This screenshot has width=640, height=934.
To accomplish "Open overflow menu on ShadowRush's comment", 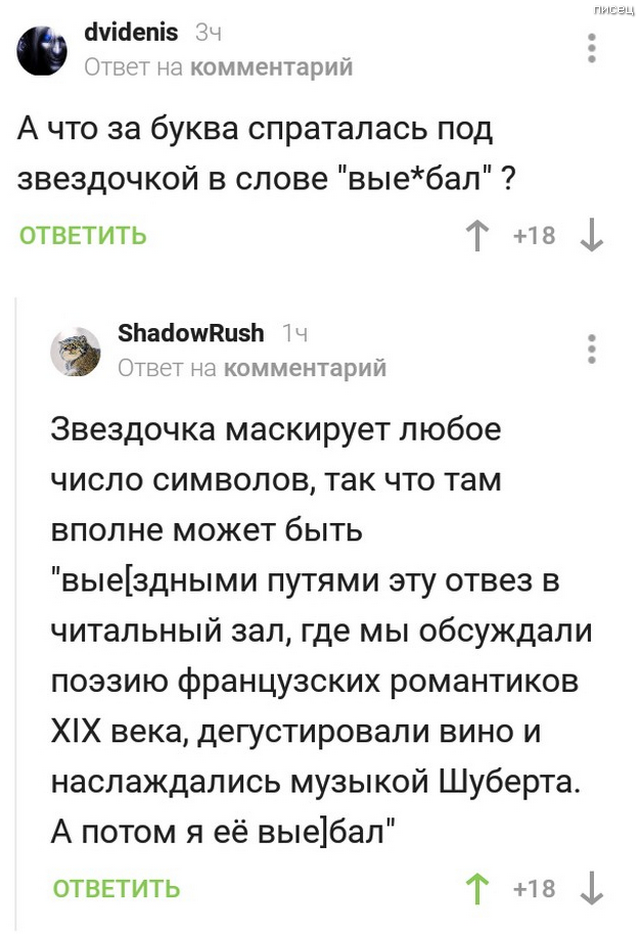I will [x=593, y=349].
